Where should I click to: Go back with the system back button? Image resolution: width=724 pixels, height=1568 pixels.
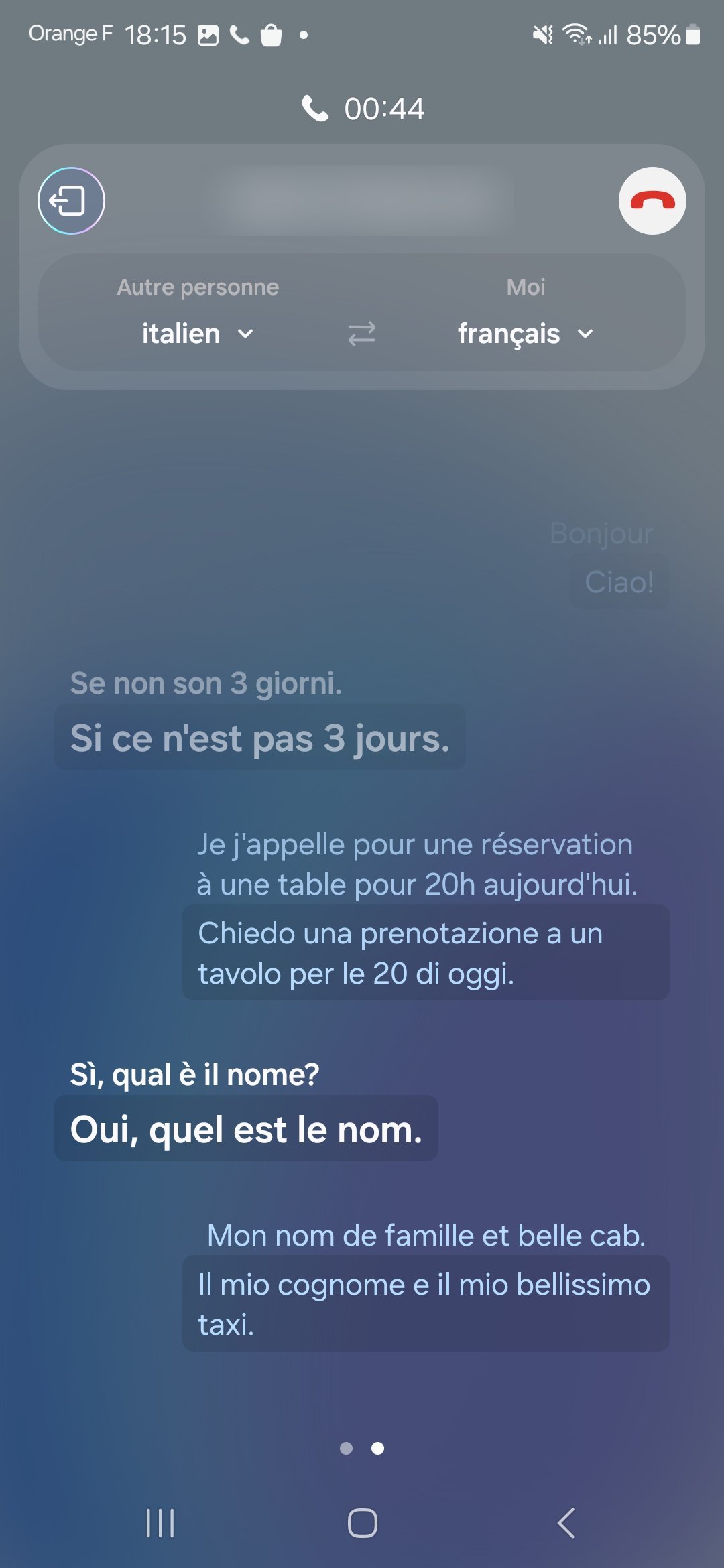(x=566, y=1523)
